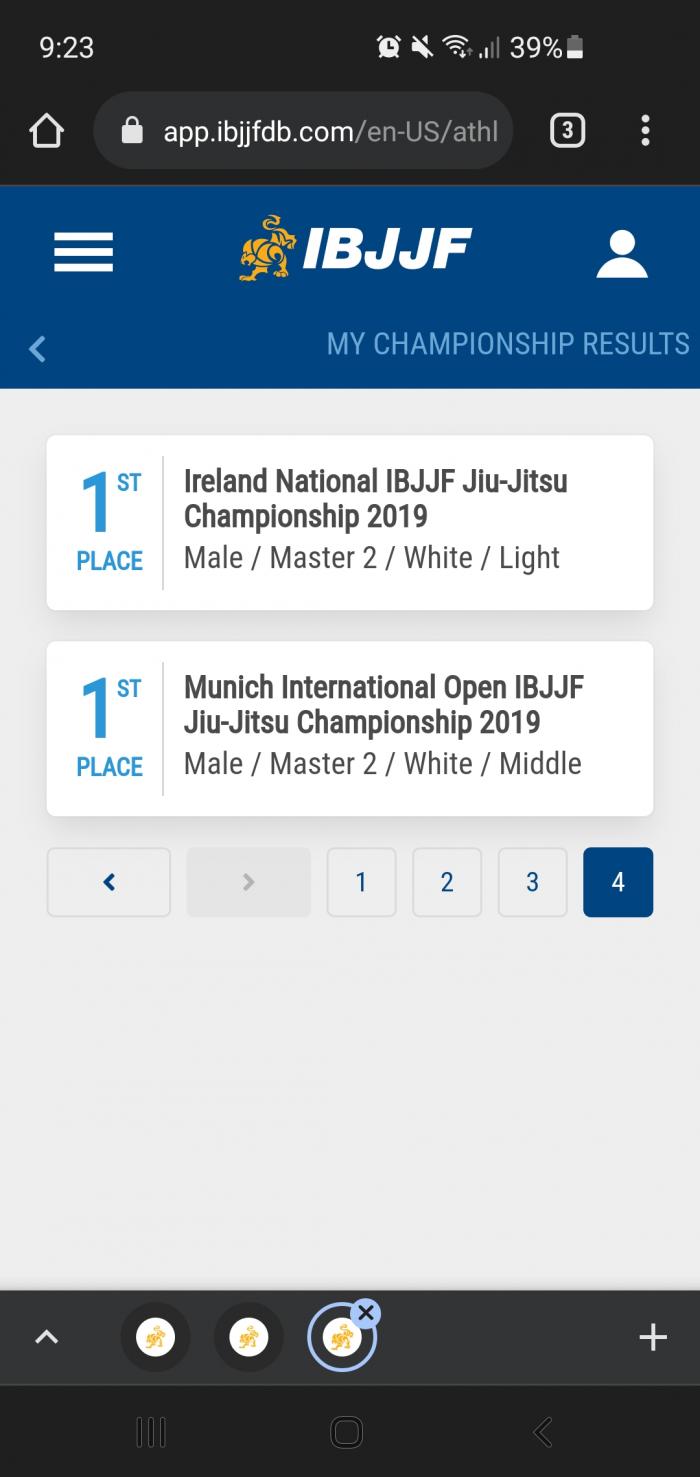Open the Munich International Open 2019 result
The height and width of the screenshot is (1477, 700).
click(350, 728)
